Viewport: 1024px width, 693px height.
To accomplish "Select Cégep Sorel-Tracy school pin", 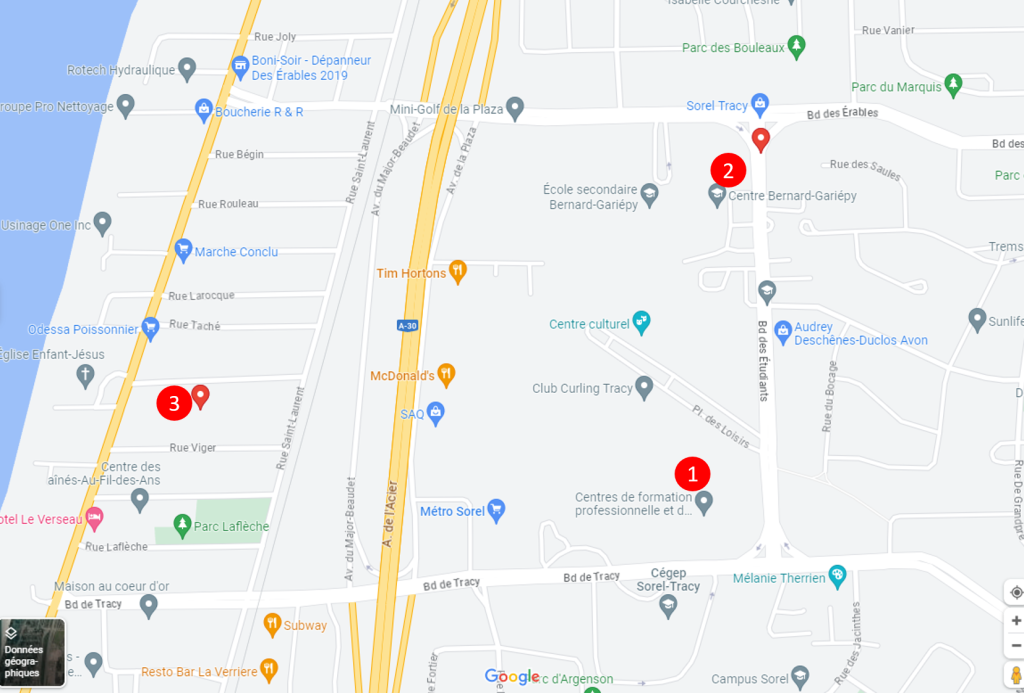I will point(668,605).
